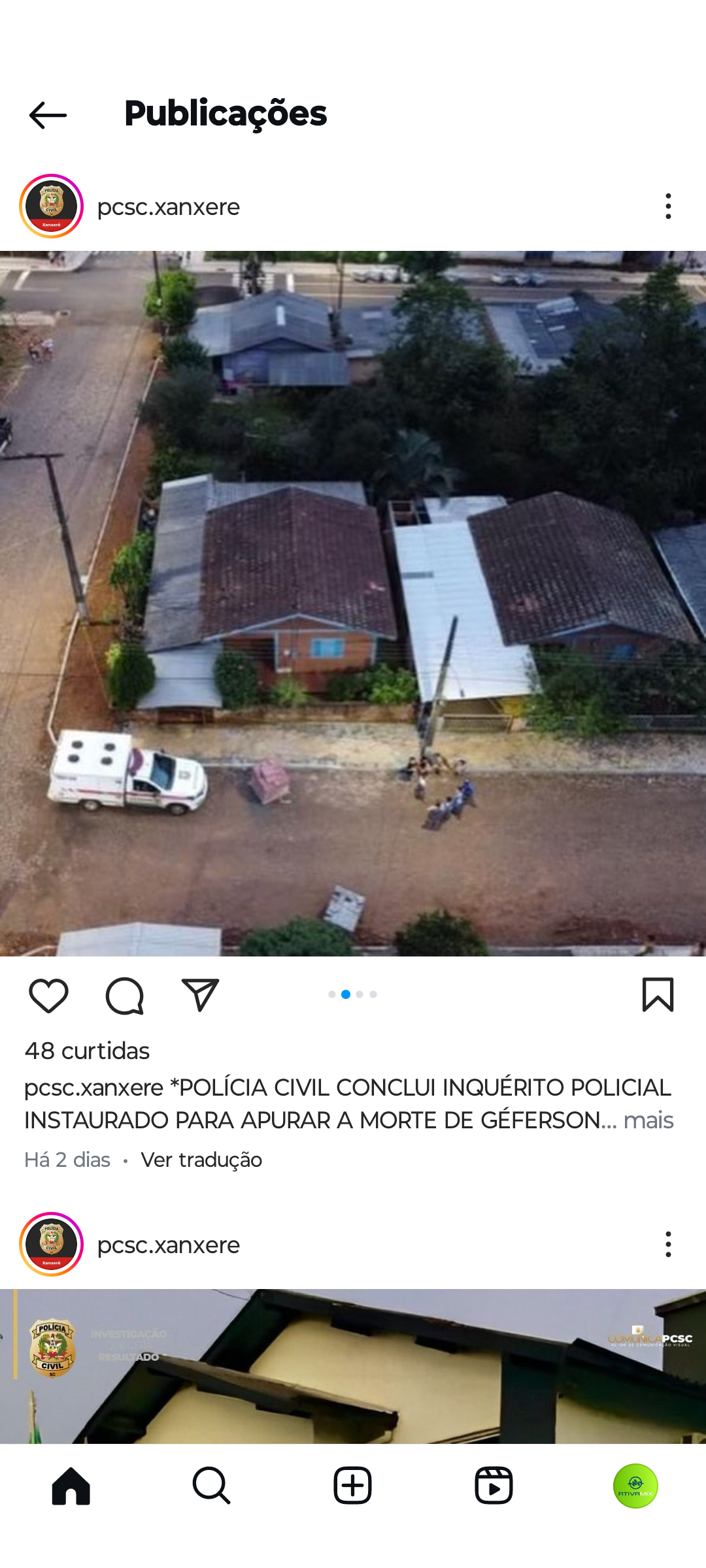The height and width of the screenshot is (1568, 706).
Task: Open pcsc.xanxere story ring on the first post
Action: click(x=52, y=206)
